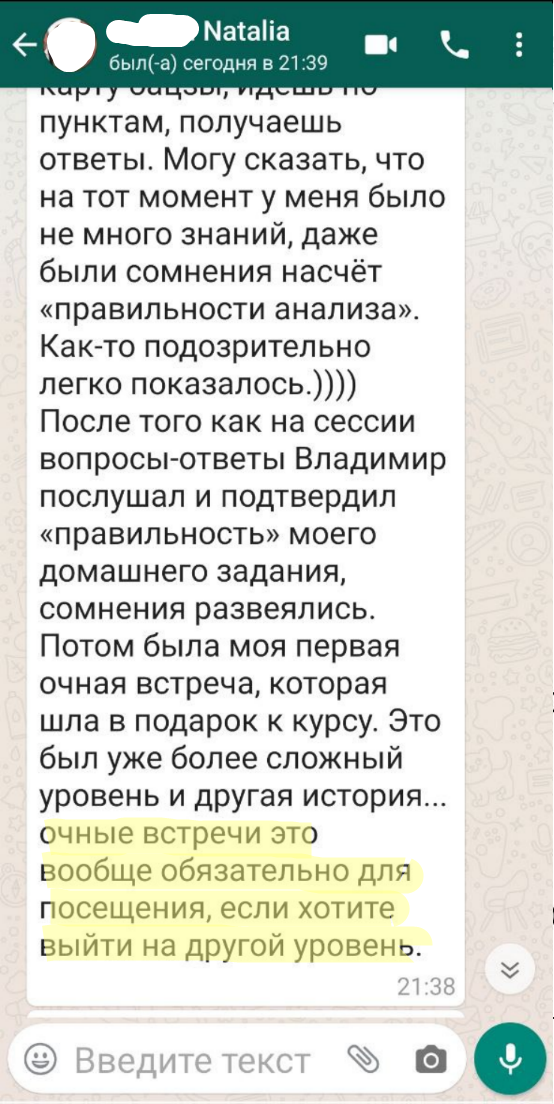This screenshot has height=1104, width=554.
Task: Tap the "Введите текст" message field
Action: click(192, 1060)
